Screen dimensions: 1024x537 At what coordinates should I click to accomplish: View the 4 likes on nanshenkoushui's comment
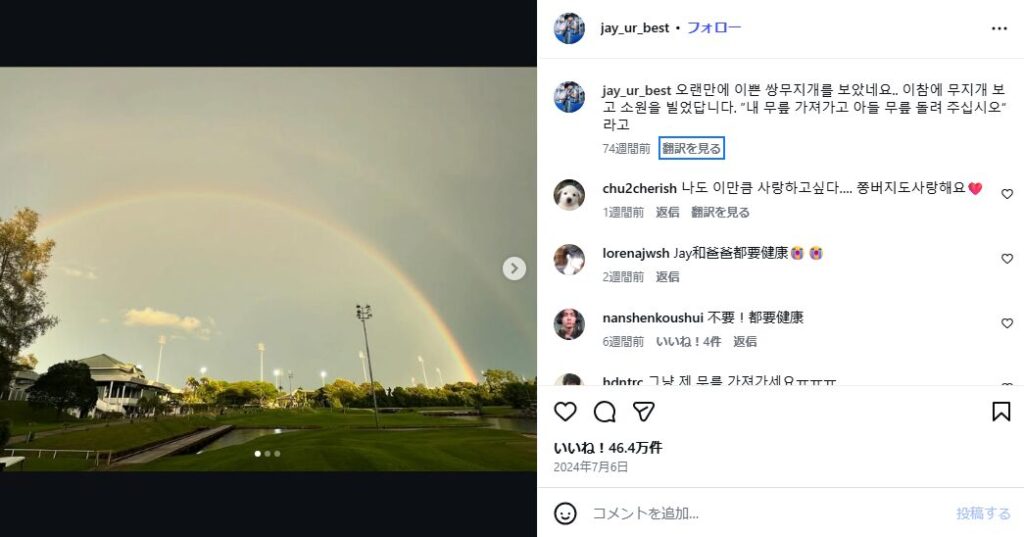click(688, 341)
